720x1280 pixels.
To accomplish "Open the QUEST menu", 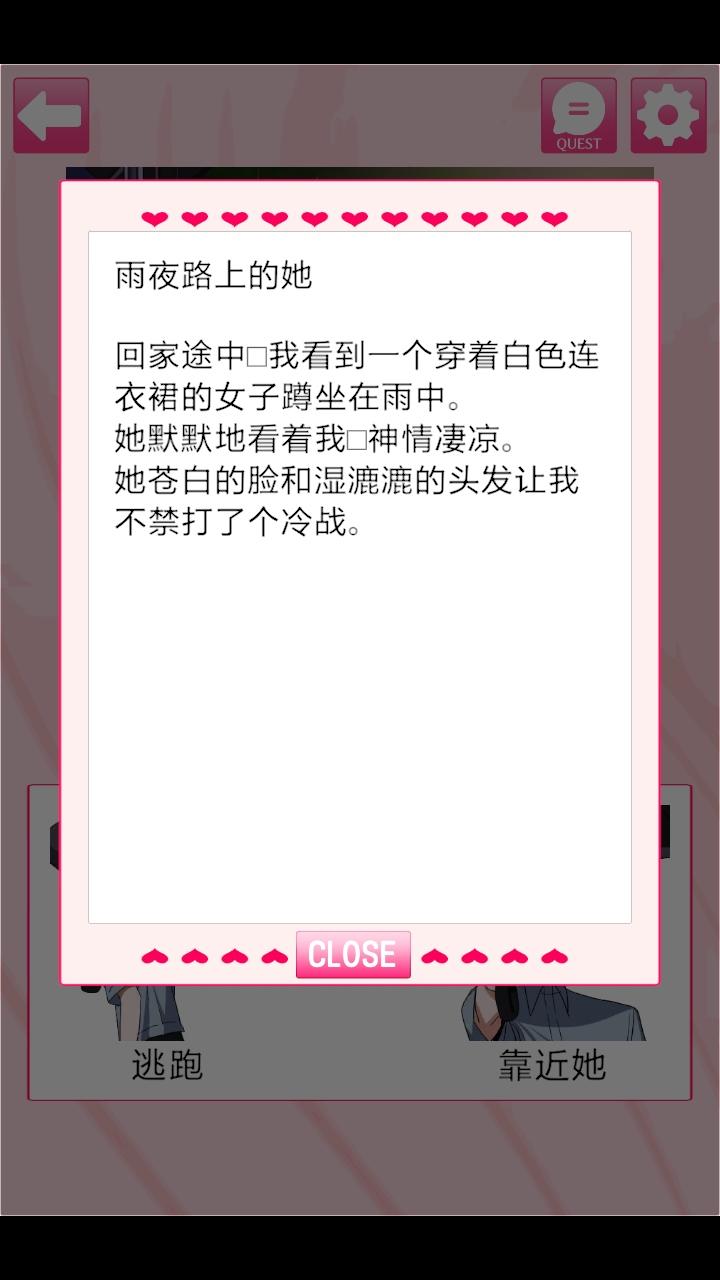I will (578, 116).
